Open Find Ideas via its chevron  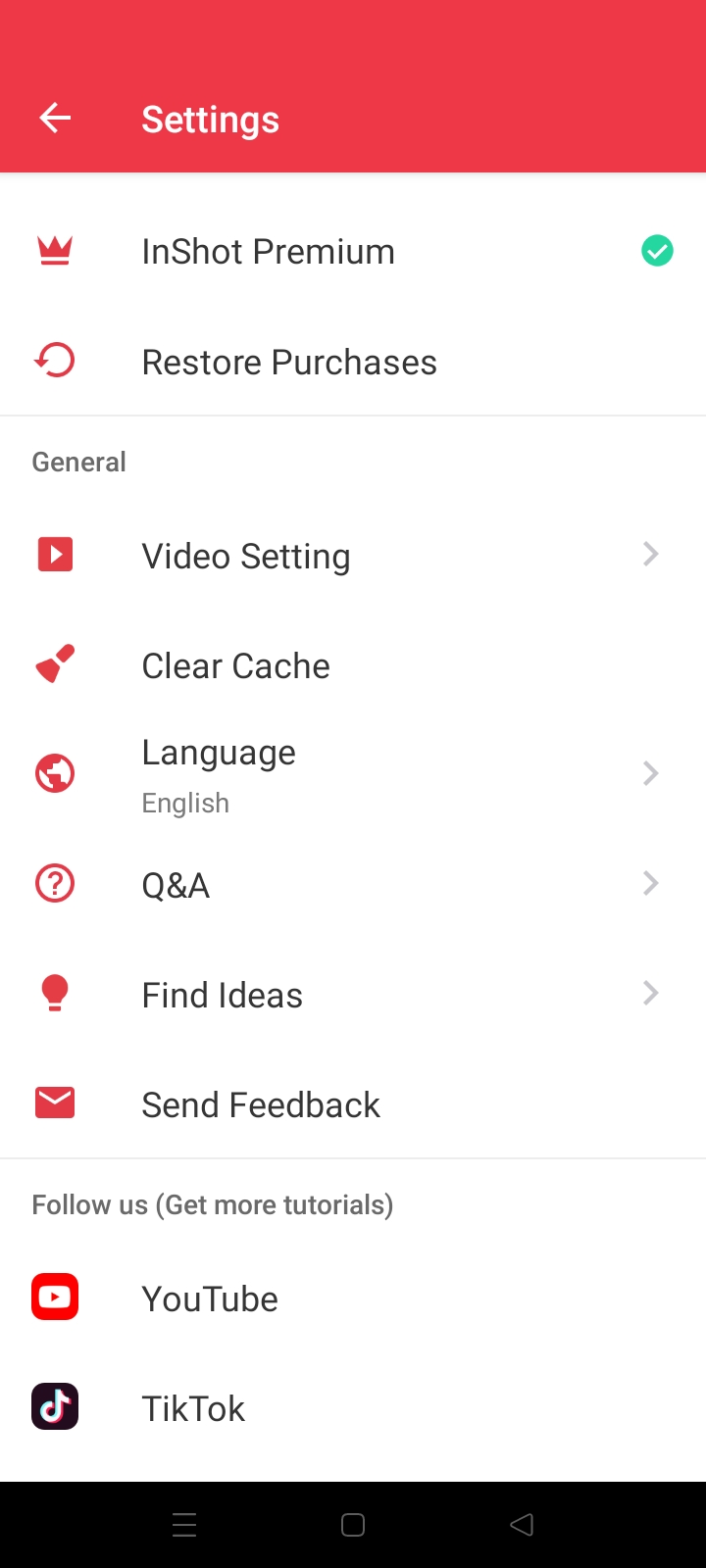(650, 993)
